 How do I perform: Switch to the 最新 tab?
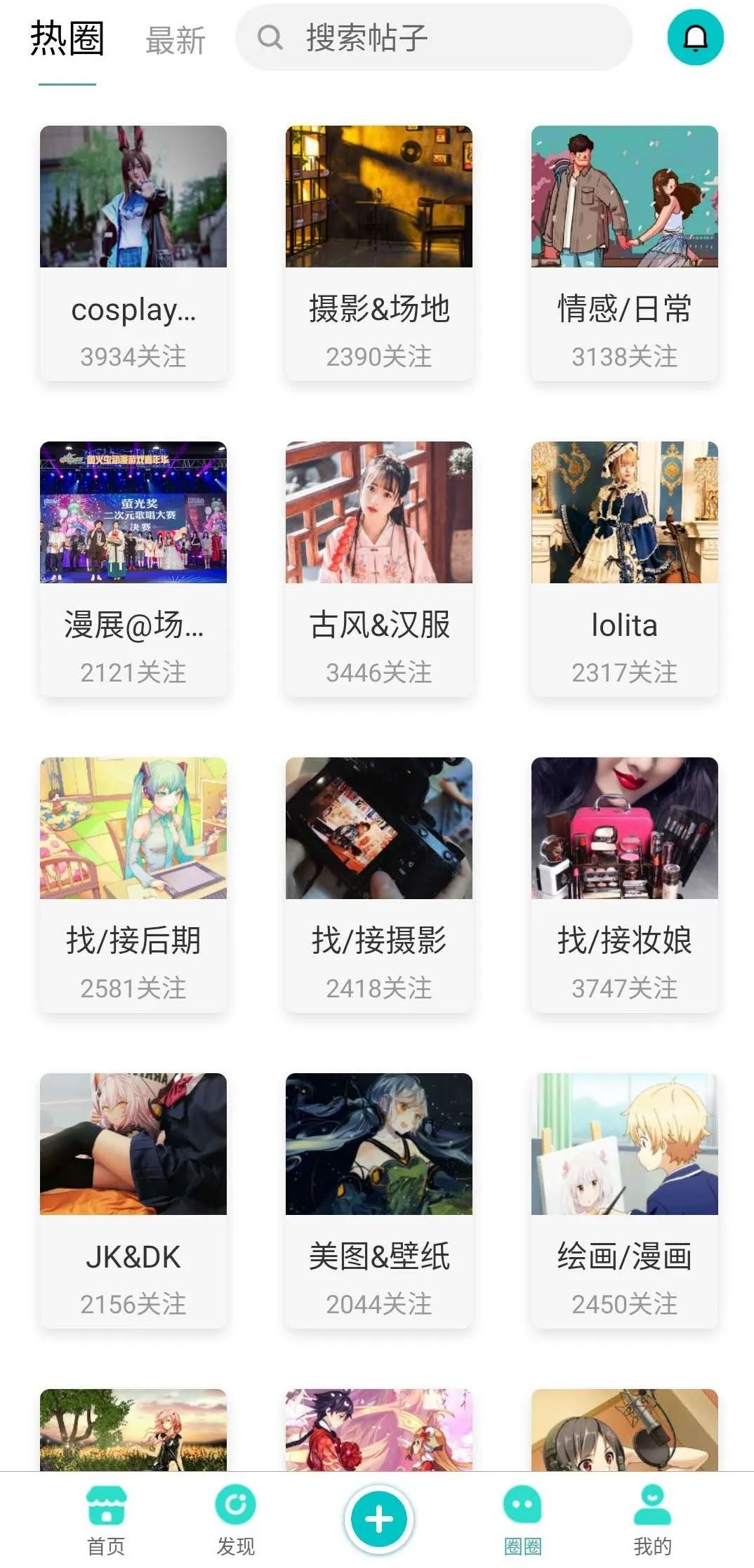pyautogui.click(x=174, y=41)
